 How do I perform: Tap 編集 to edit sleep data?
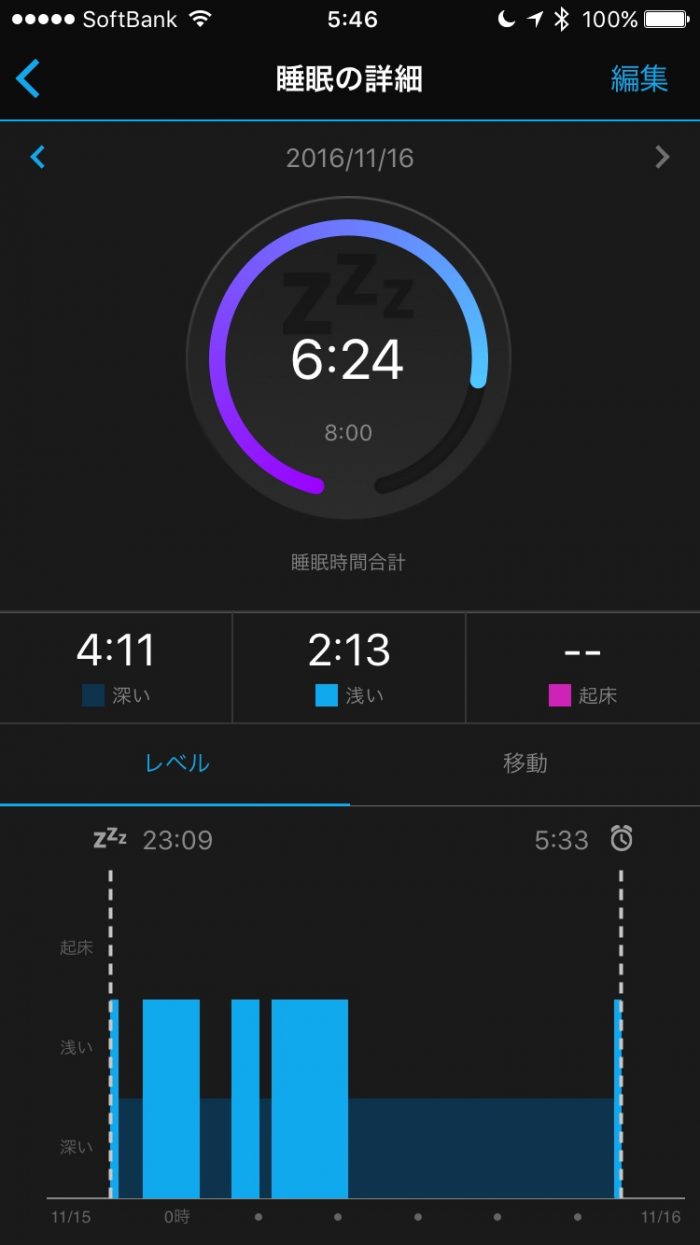point(638,79)
